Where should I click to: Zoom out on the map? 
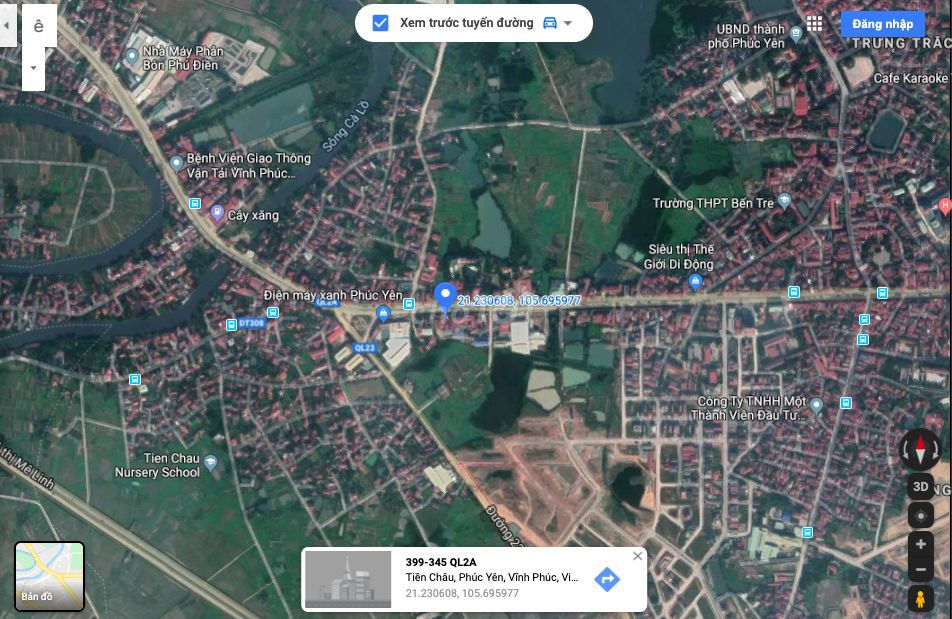(920, 570)
